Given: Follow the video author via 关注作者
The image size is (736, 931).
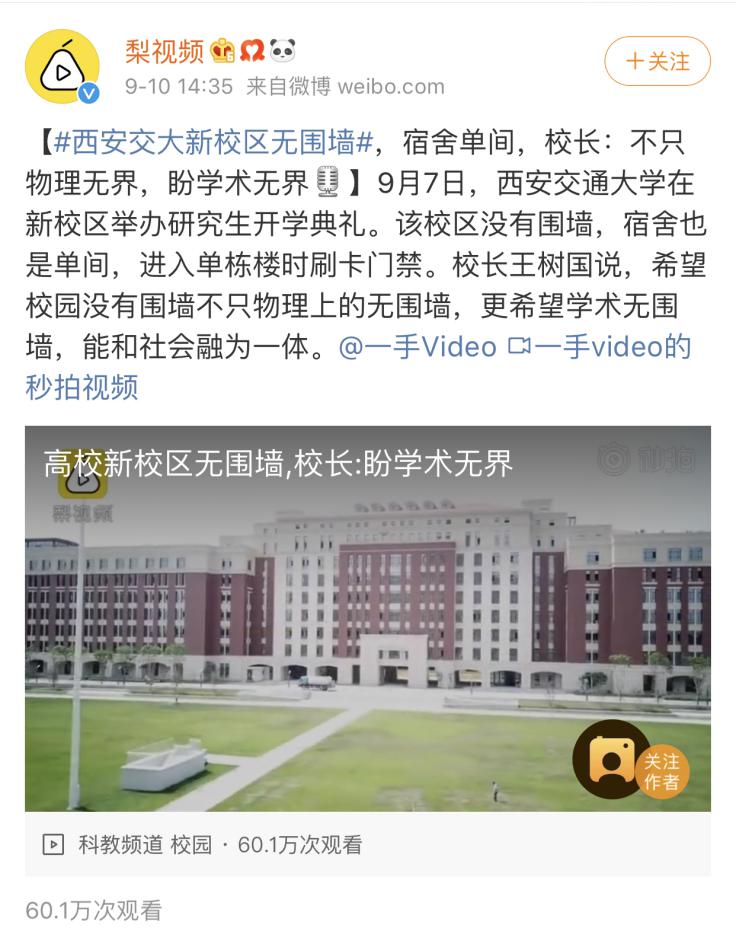Looking at the screenshot, I should 660,769.
